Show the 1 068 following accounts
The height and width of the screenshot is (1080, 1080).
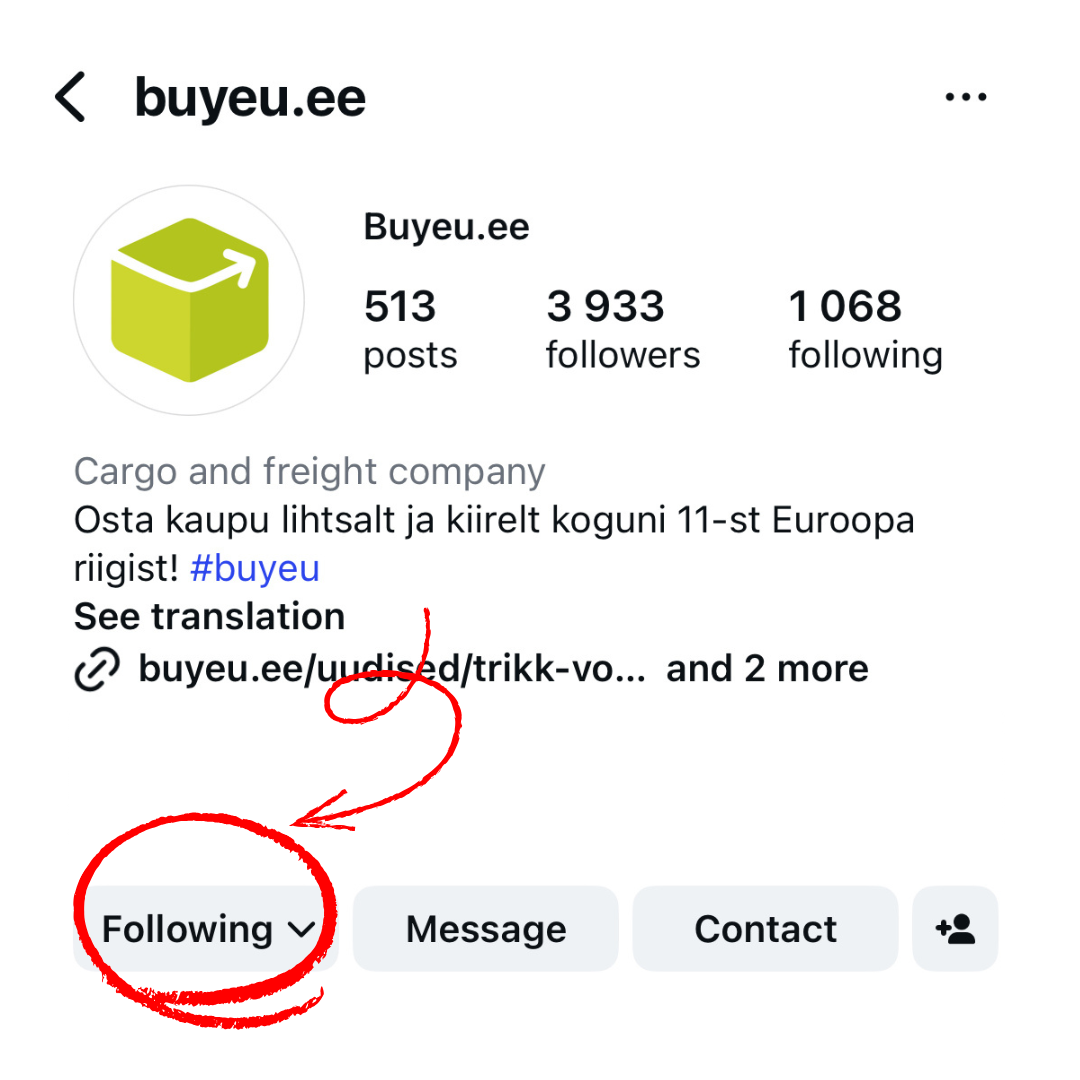click(x=865, y=330)
